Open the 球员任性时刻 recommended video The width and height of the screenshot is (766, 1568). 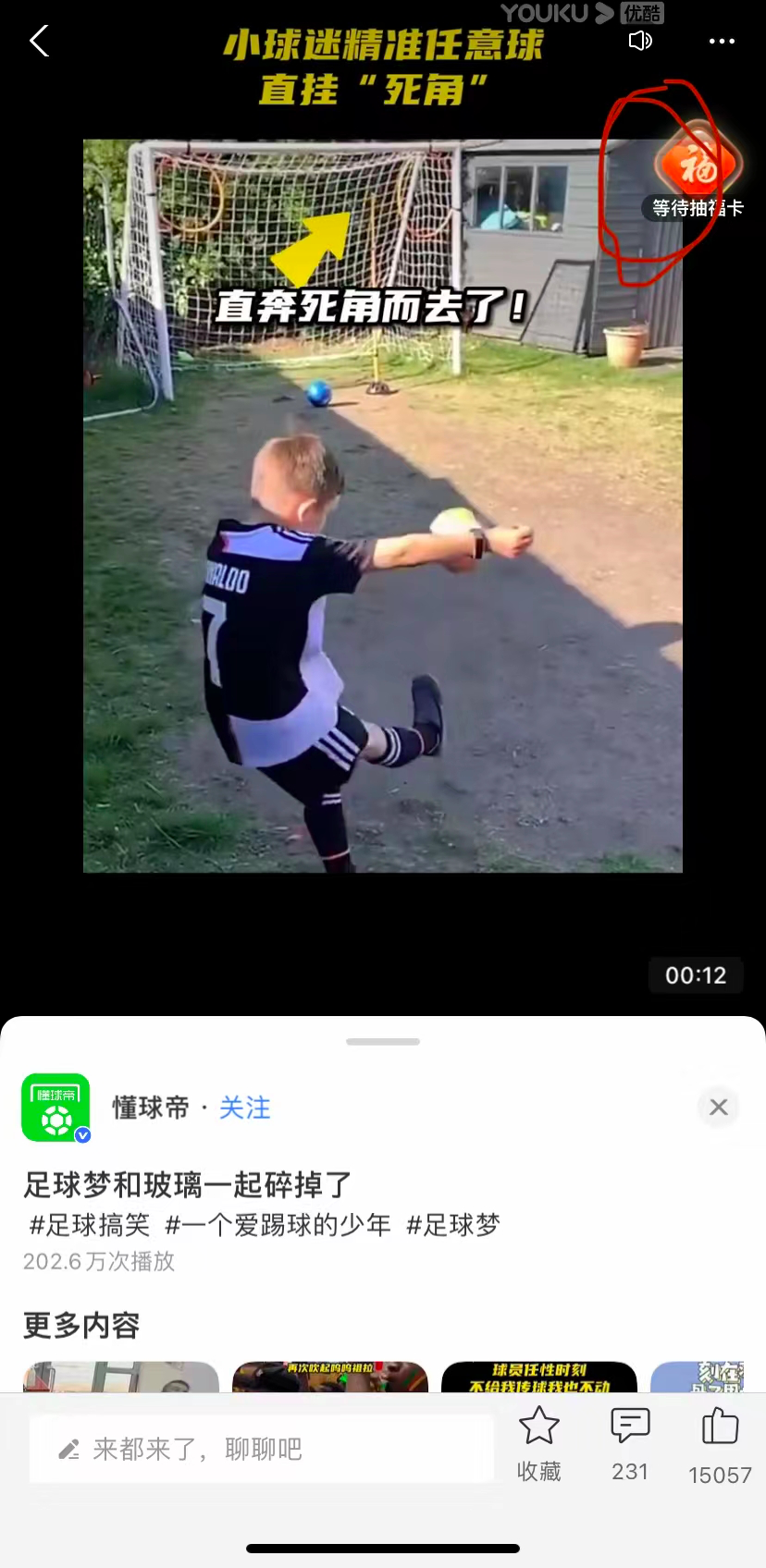[x=539, y=1377]
